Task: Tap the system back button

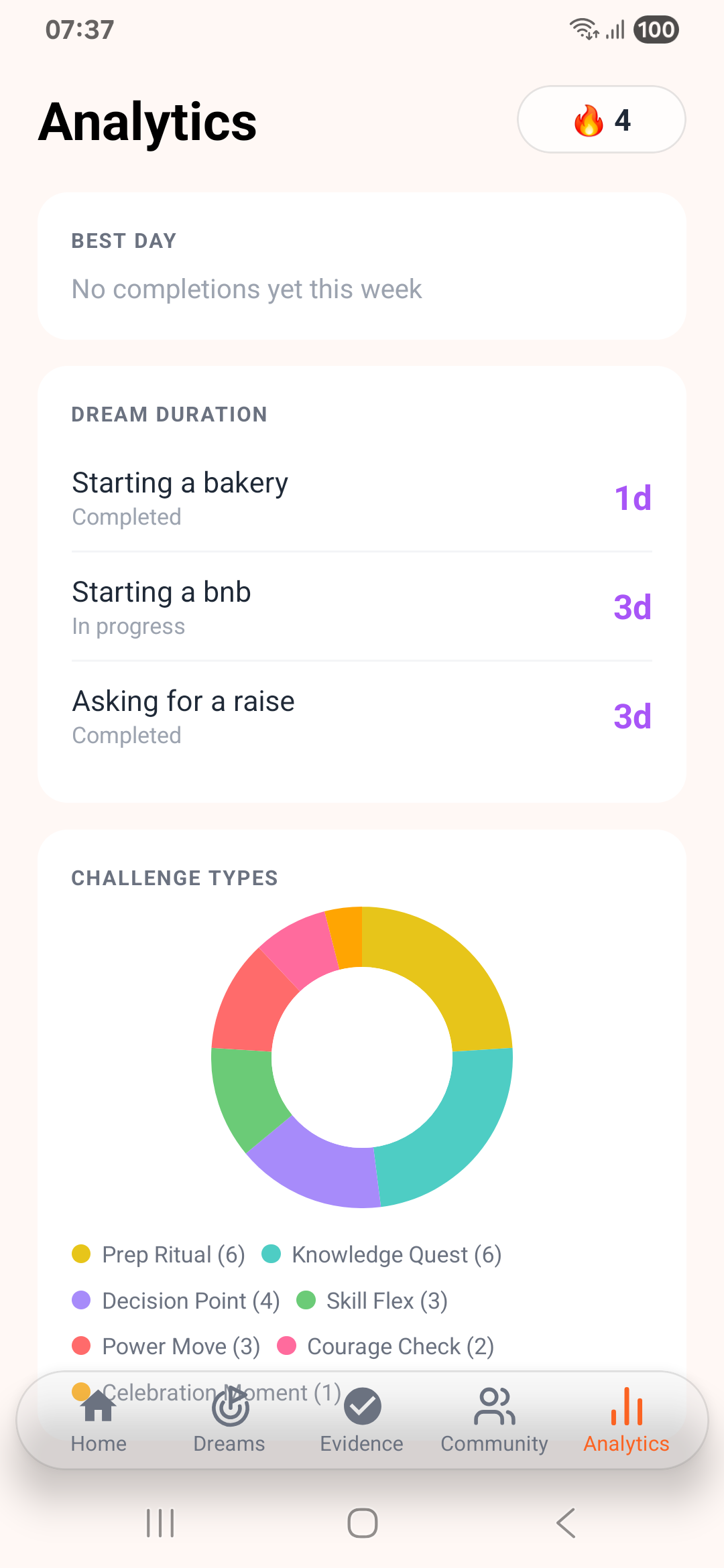Action: (x=566, y=1523)
